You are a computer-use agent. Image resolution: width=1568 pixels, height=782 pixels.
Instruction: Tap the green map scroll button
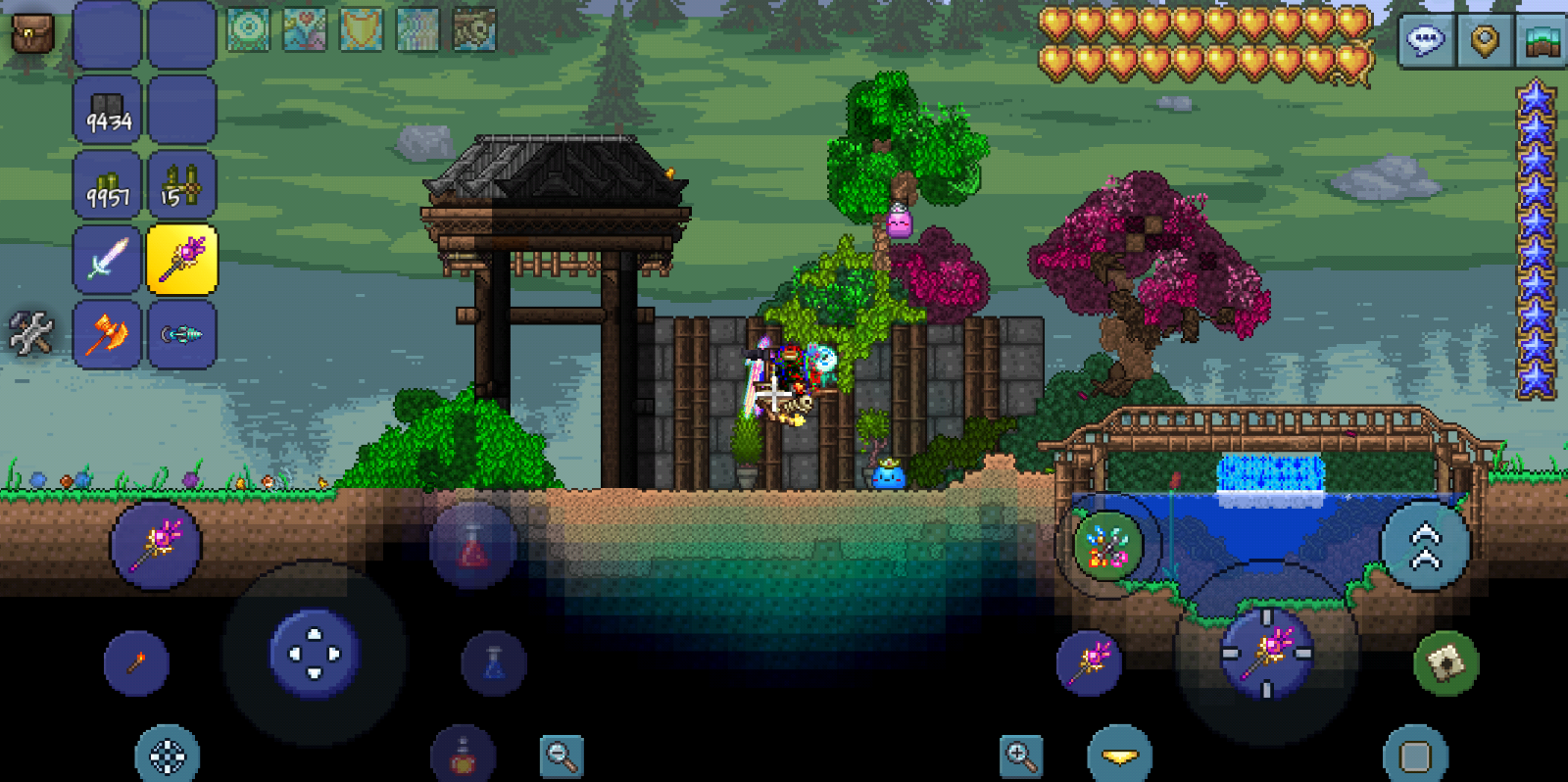pos(1446,663)
